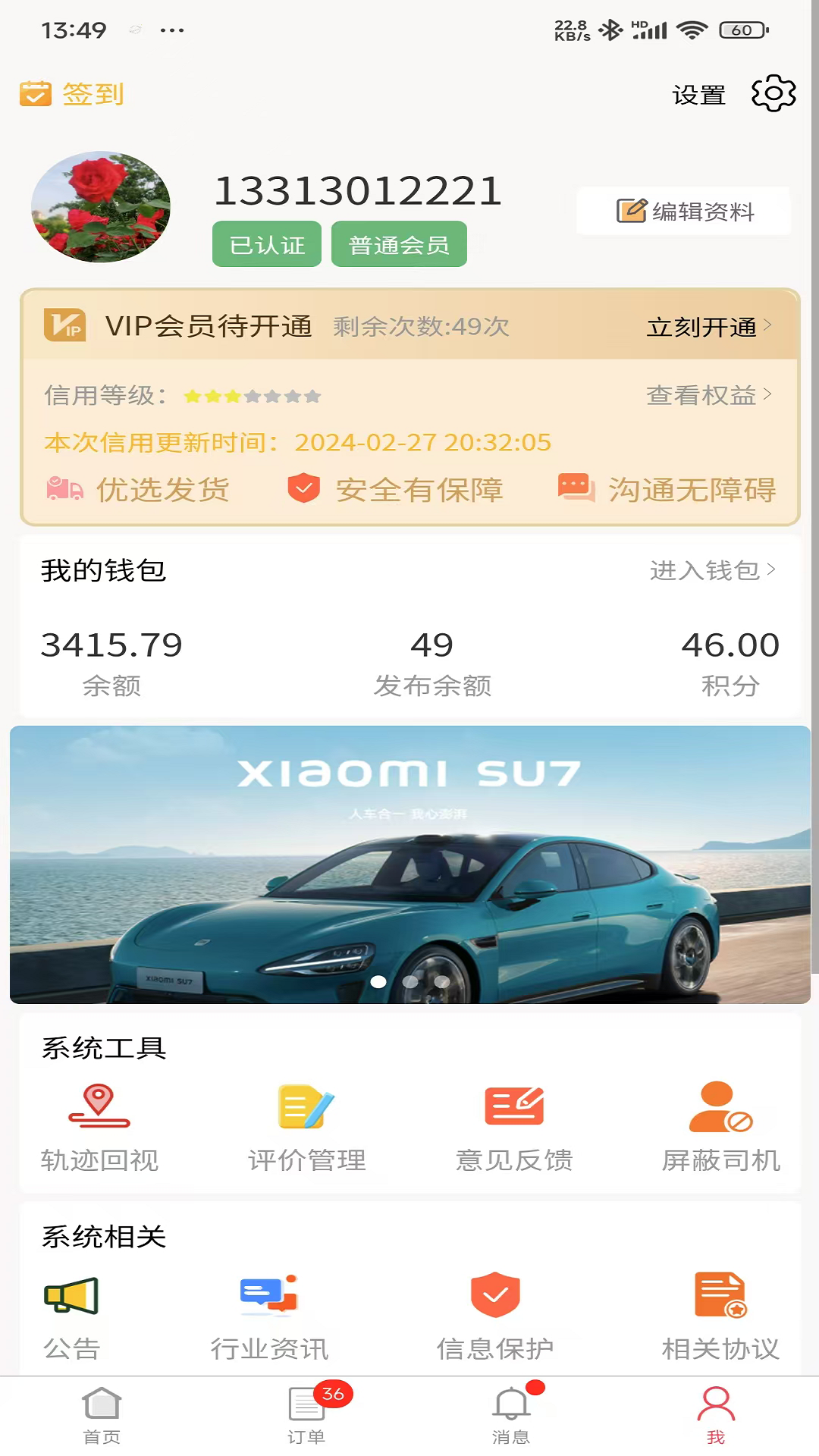Open the settings gear icon
The width and height of the screenshot is (819, 1456).
pos(773,93)
